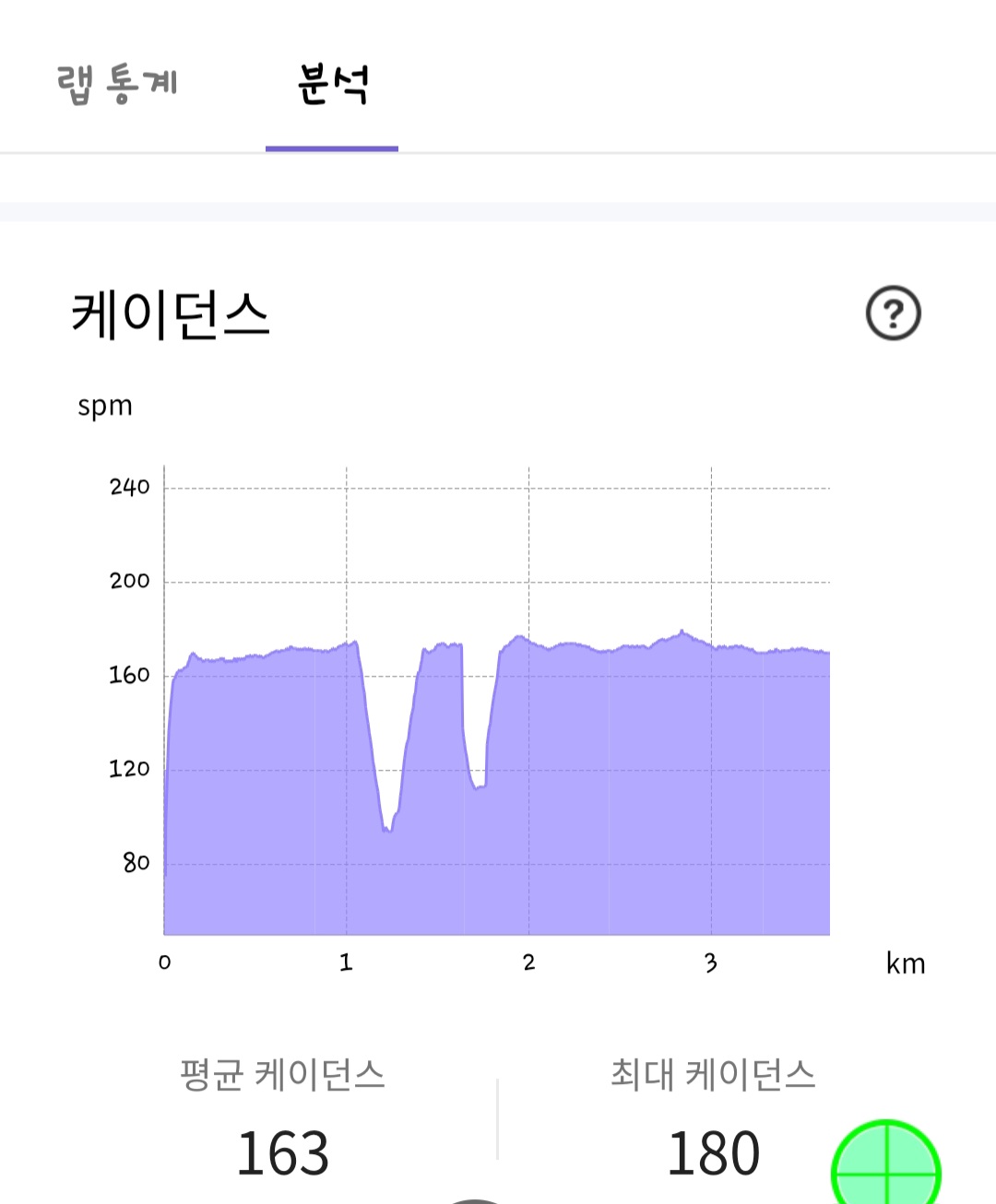Select the 케이던스 section heading
996x1204 pixels.
coord(171,313)
